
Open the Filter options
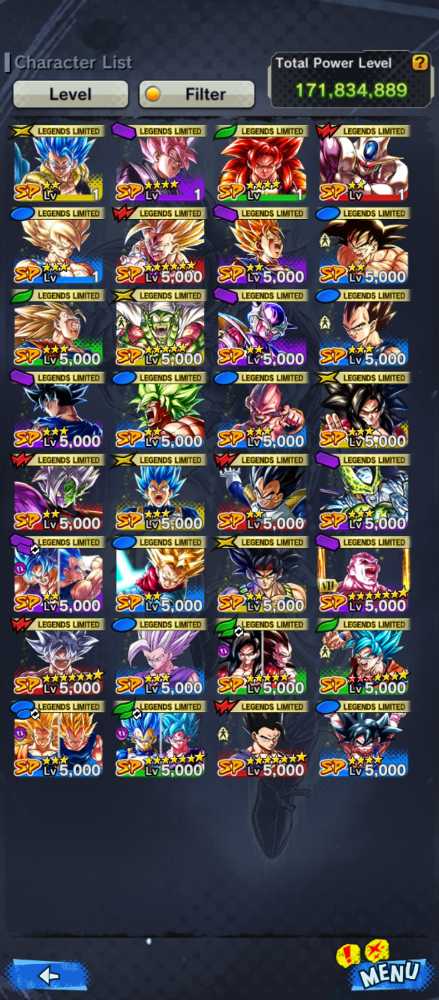pyautogui.click(x=197, y=94)
